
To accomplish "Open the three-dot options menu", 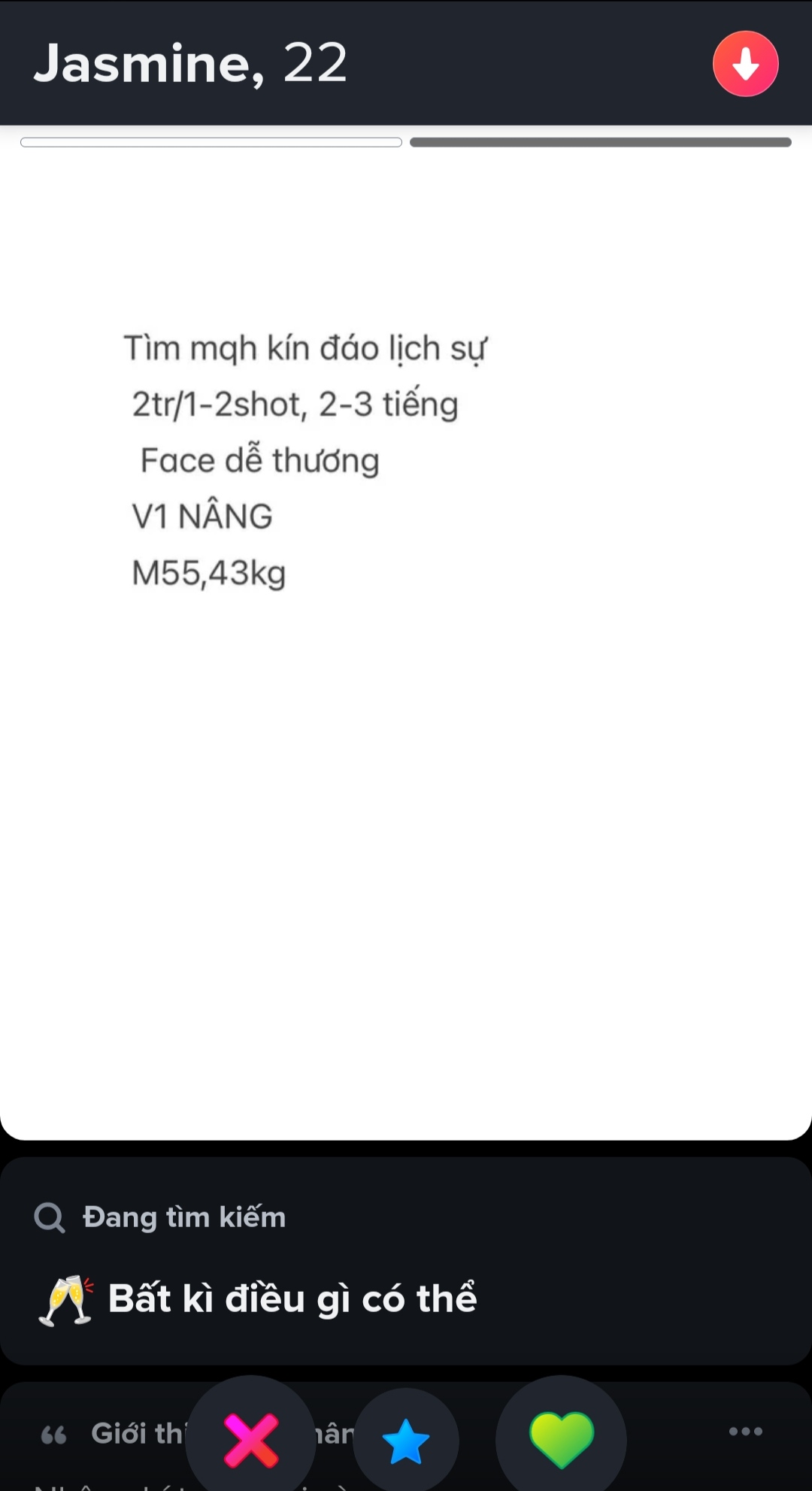I will click(x=745, y=1432).
